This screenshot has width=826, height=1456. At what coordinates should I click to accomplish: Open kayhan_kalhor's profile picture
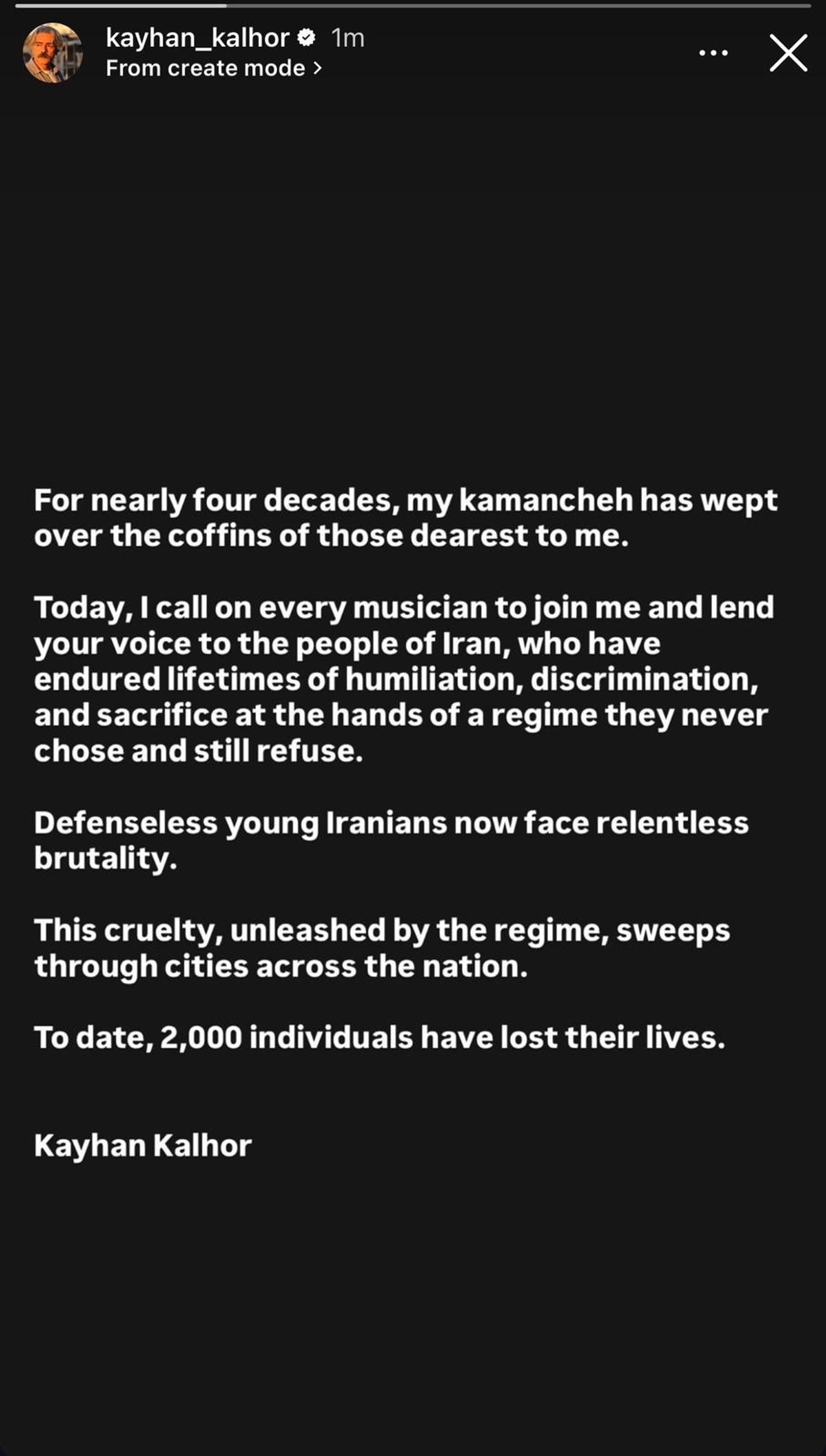pos(52,53)
